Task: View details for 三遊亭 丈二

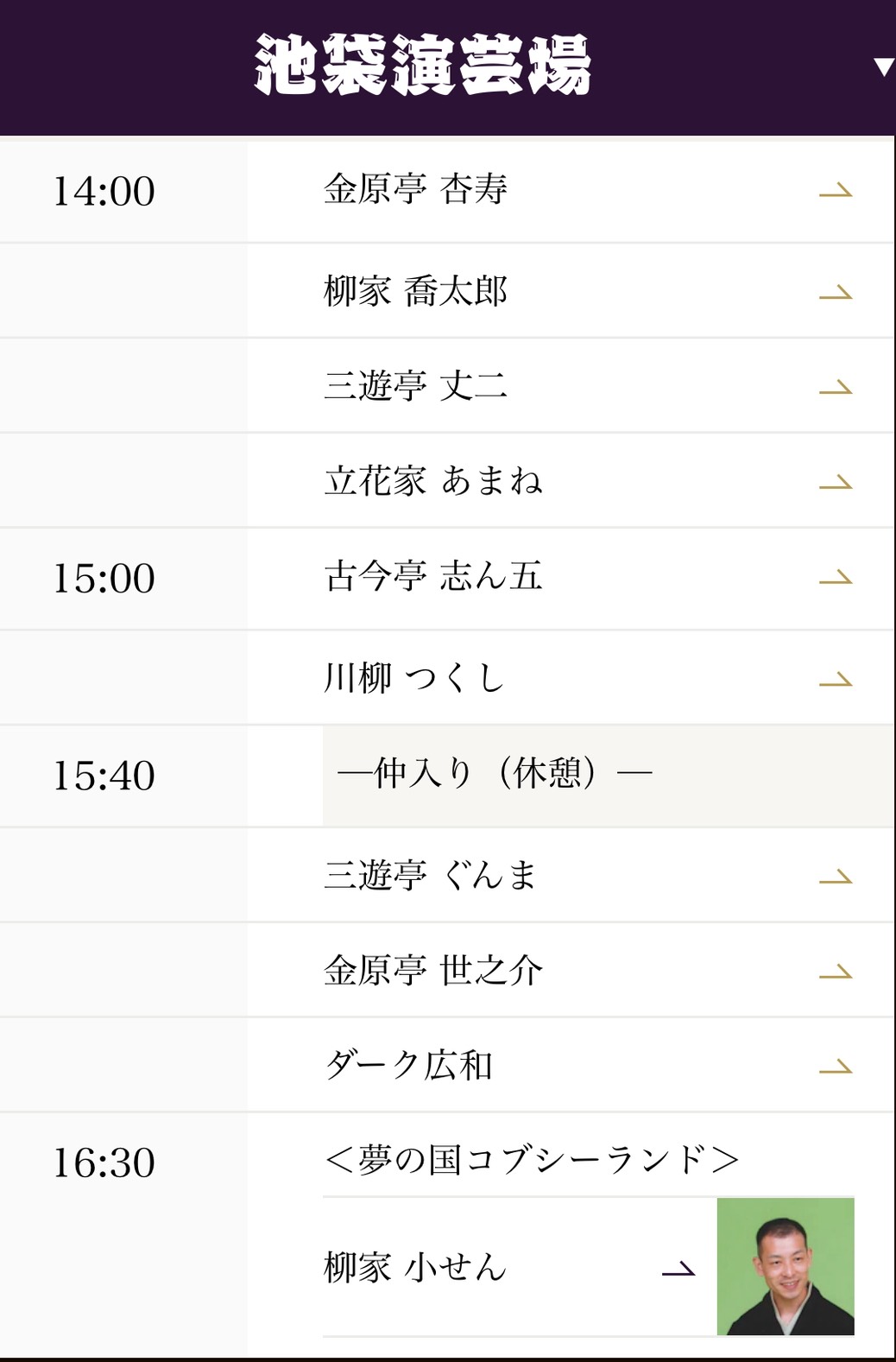Action: 570,386
